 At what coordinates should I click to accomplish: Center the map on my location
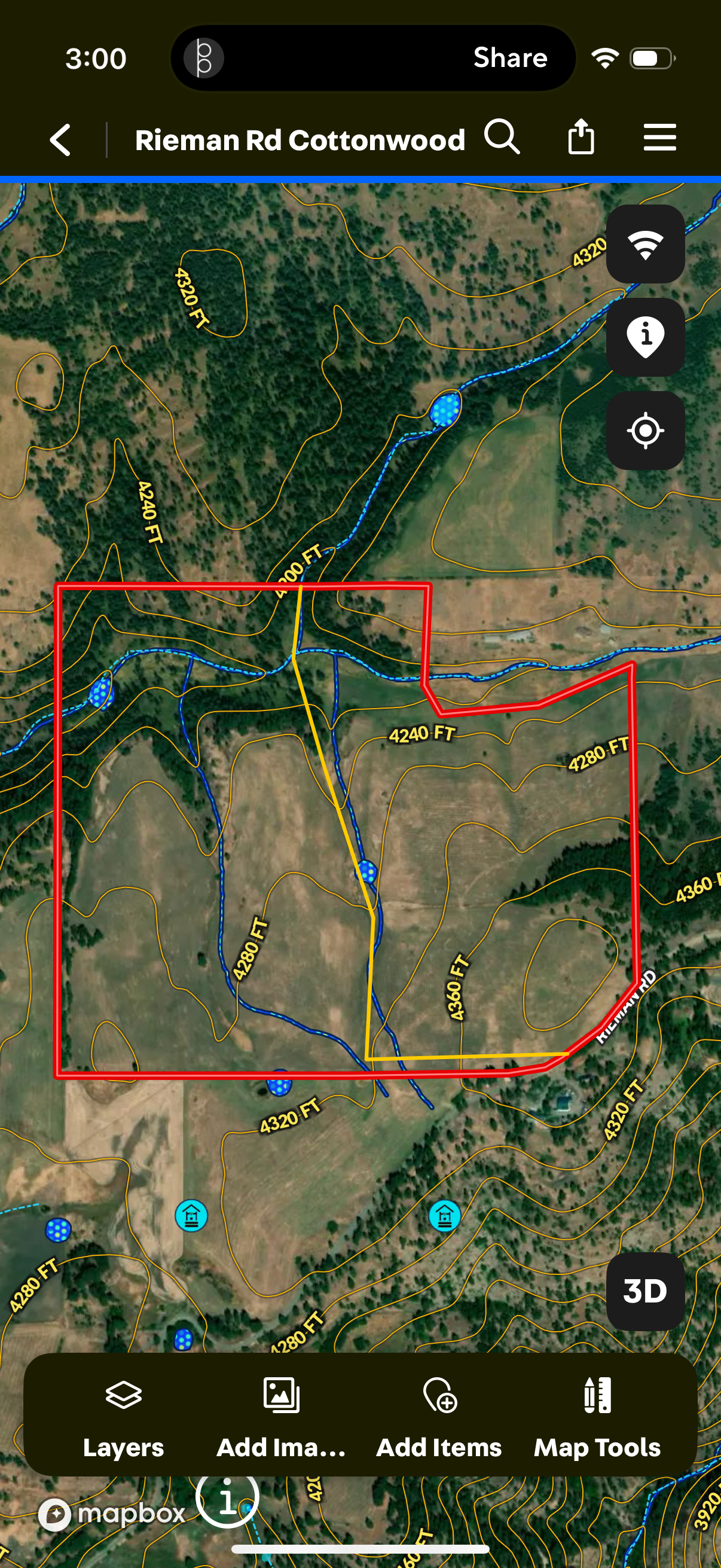[x=645, y=431]
